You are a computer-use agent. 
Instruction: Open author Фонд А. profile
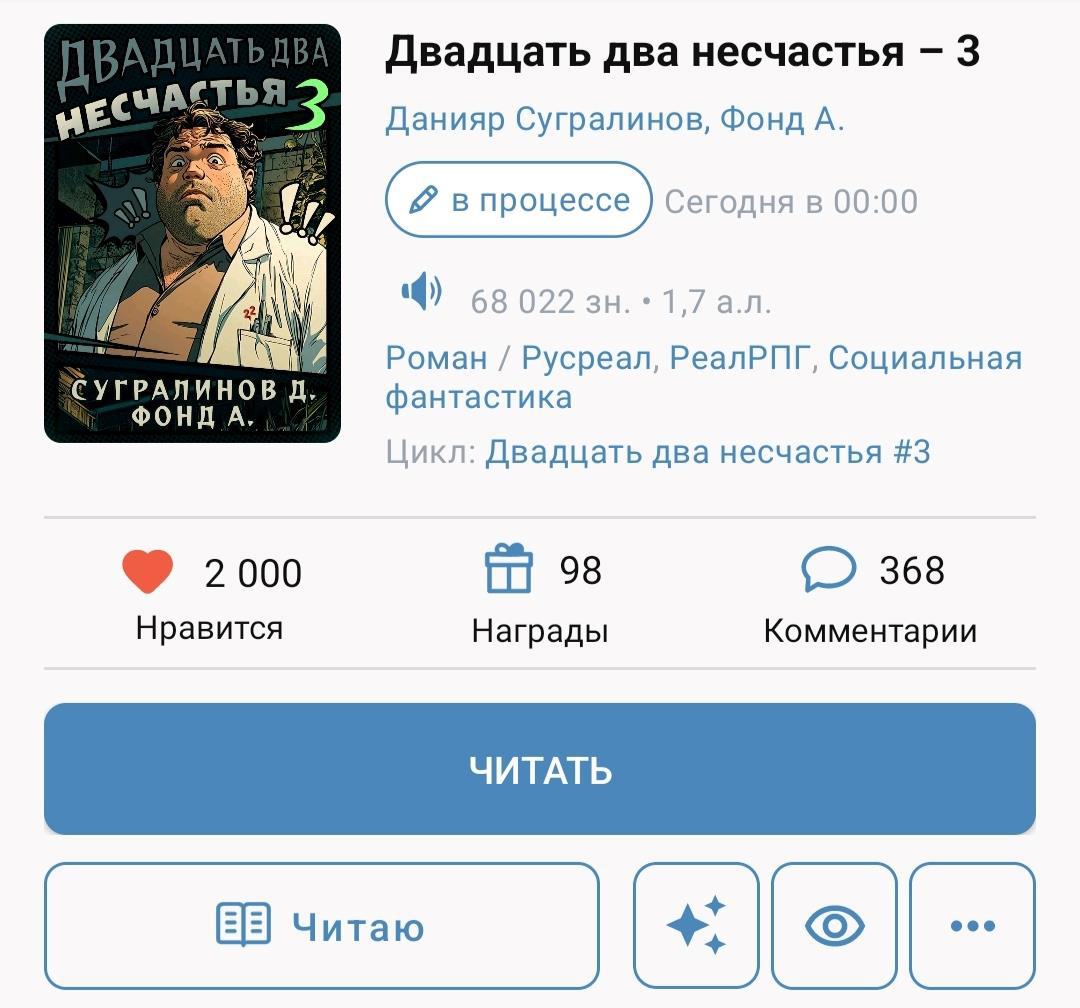click(x=783, y=119)
